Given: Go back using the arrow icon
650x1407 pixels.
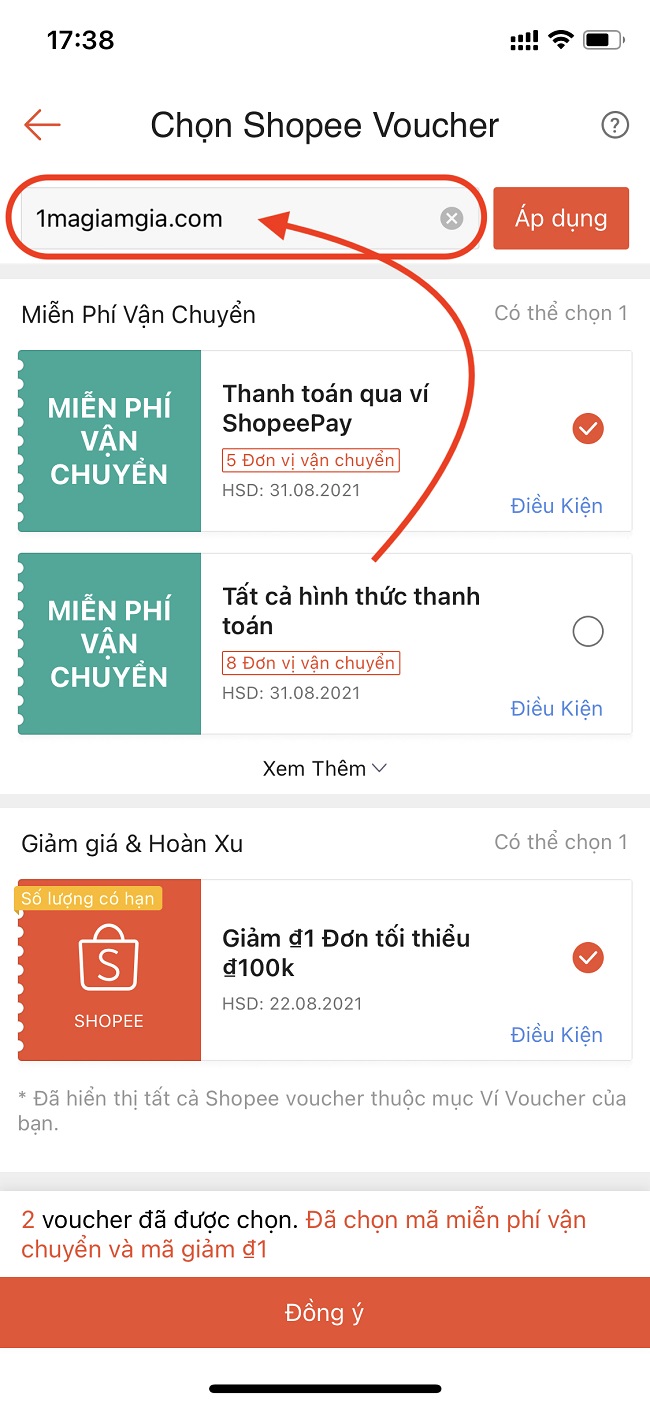Looking at the screenshot, I should tap(42, 125).
